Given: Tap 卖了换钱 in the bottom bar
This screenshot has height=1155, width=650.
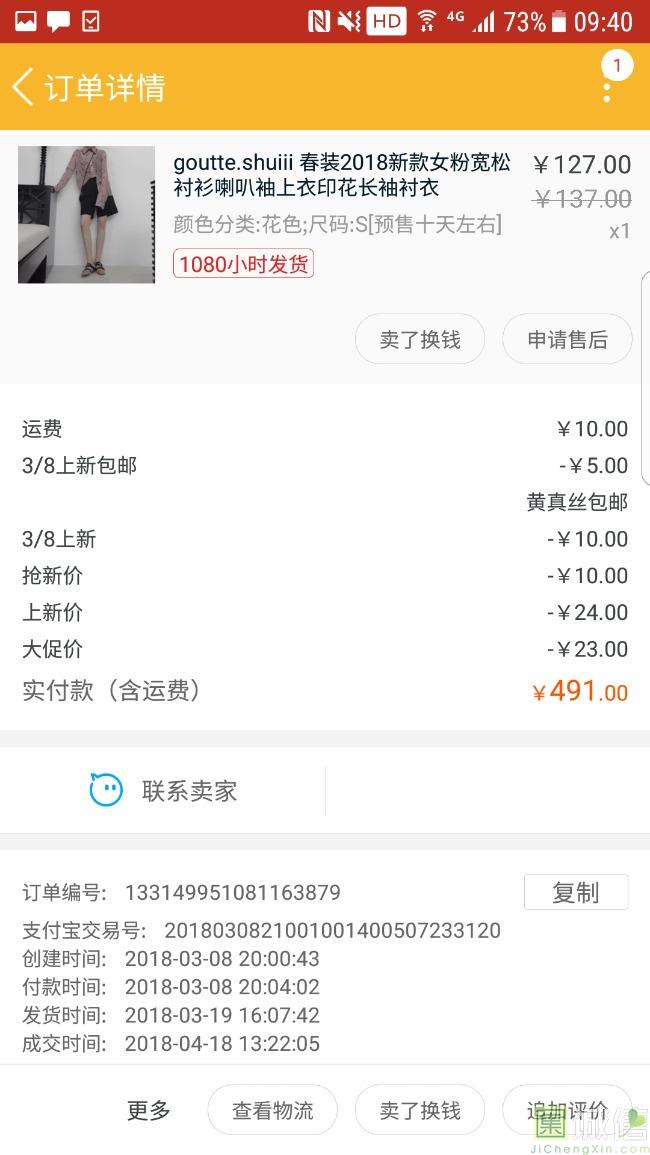Looking at the screenshot, I should (420, 1110).
